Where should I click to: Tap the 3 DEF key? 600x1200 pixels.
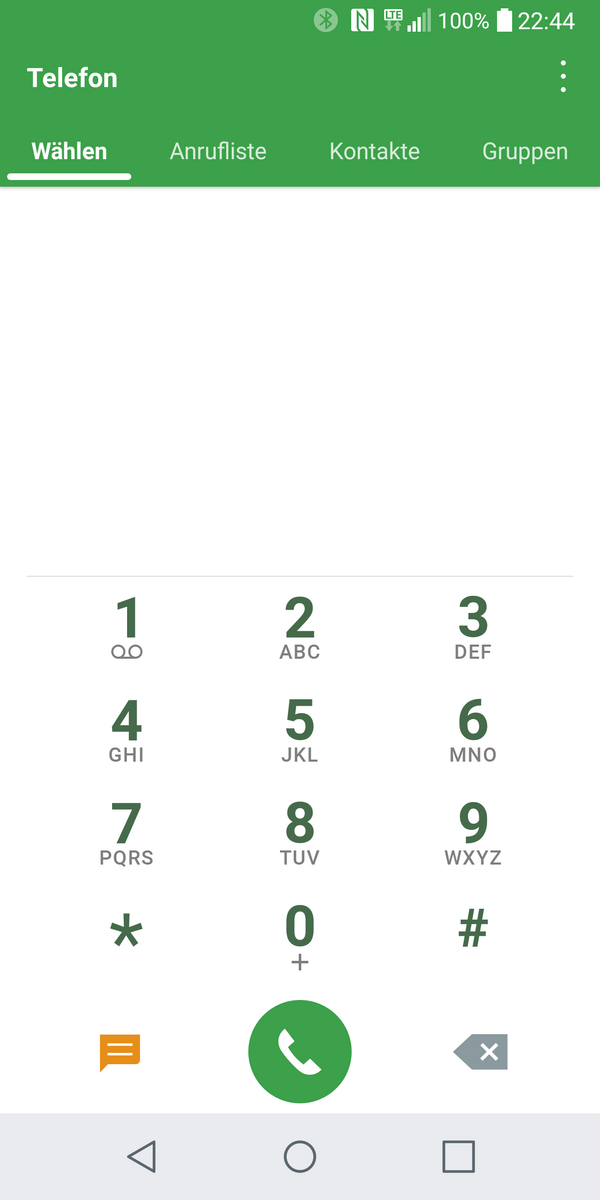(x=473, y=628)
